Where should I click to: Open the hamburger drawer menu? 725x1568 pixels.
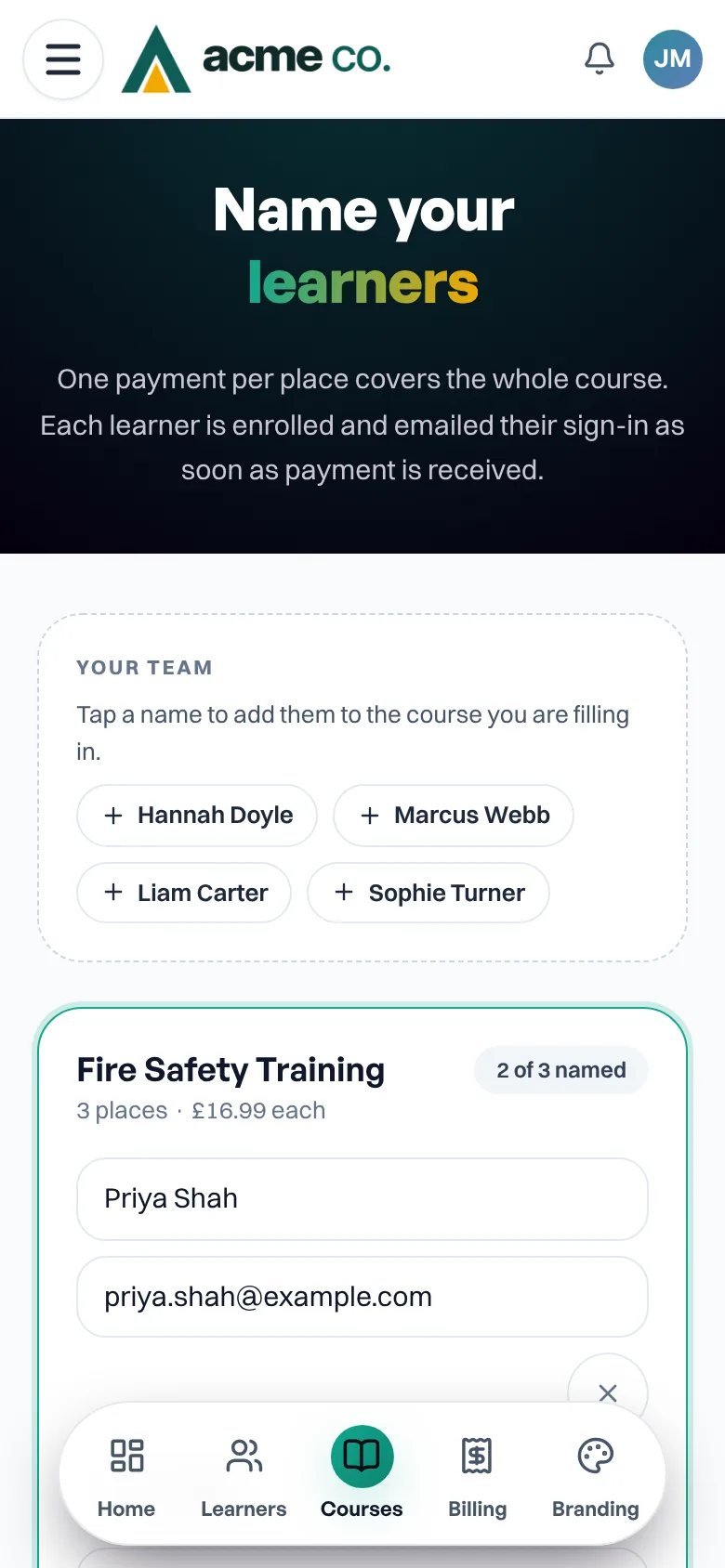point(63,59)
